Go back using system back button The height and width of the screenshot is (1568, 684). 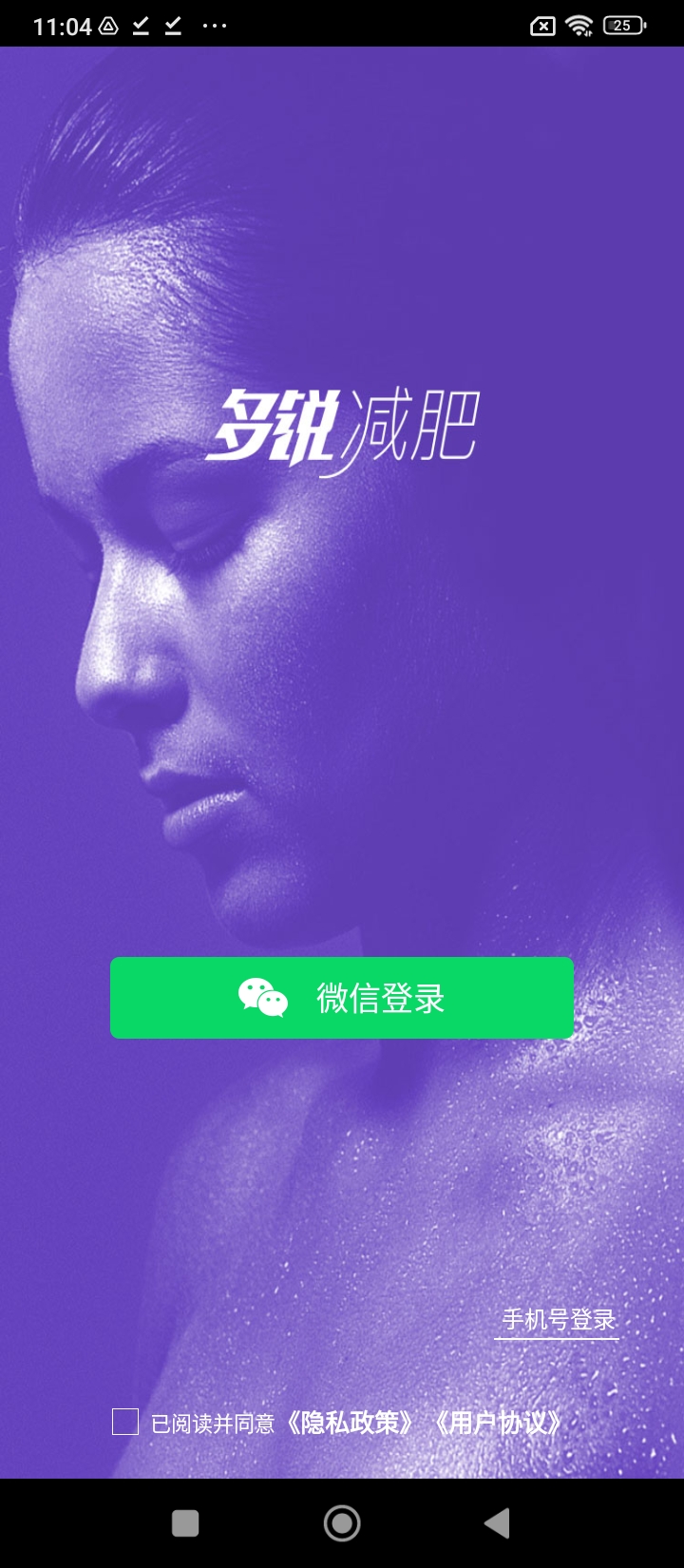pos(497,1523)
